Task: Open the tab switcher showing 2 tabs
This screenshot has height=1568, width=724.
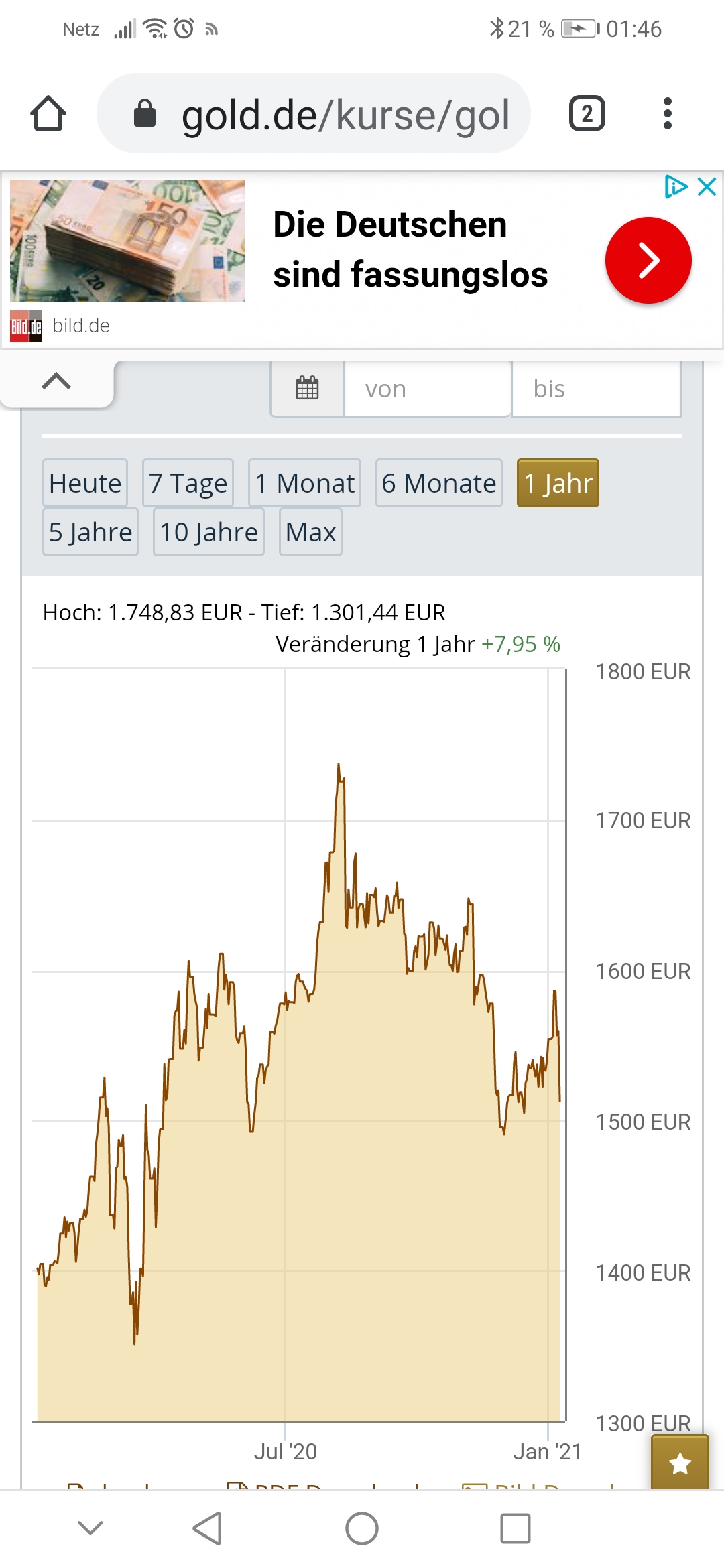Action: [x=587, y=114]
